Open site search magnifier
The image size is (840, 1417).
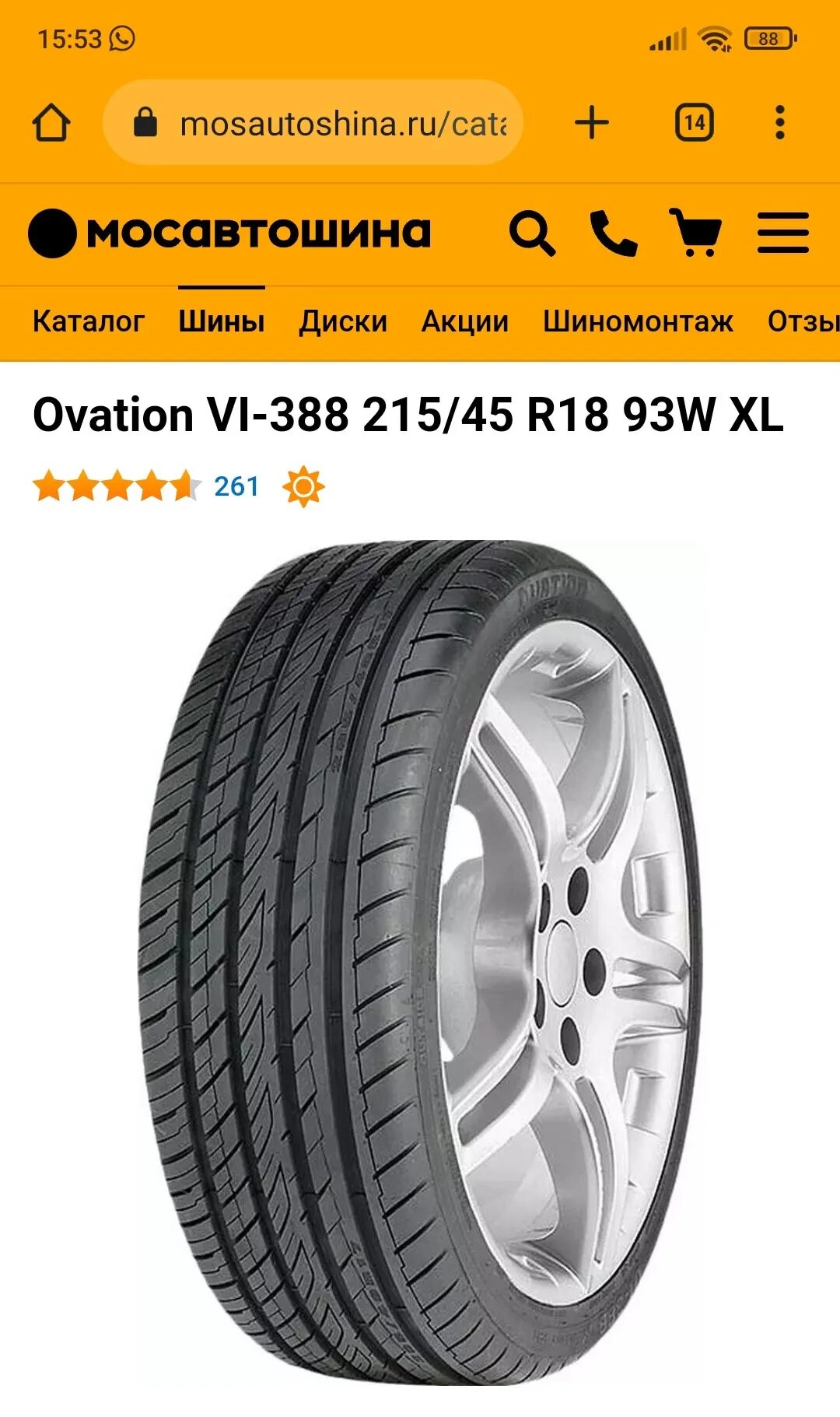point(532,233)
